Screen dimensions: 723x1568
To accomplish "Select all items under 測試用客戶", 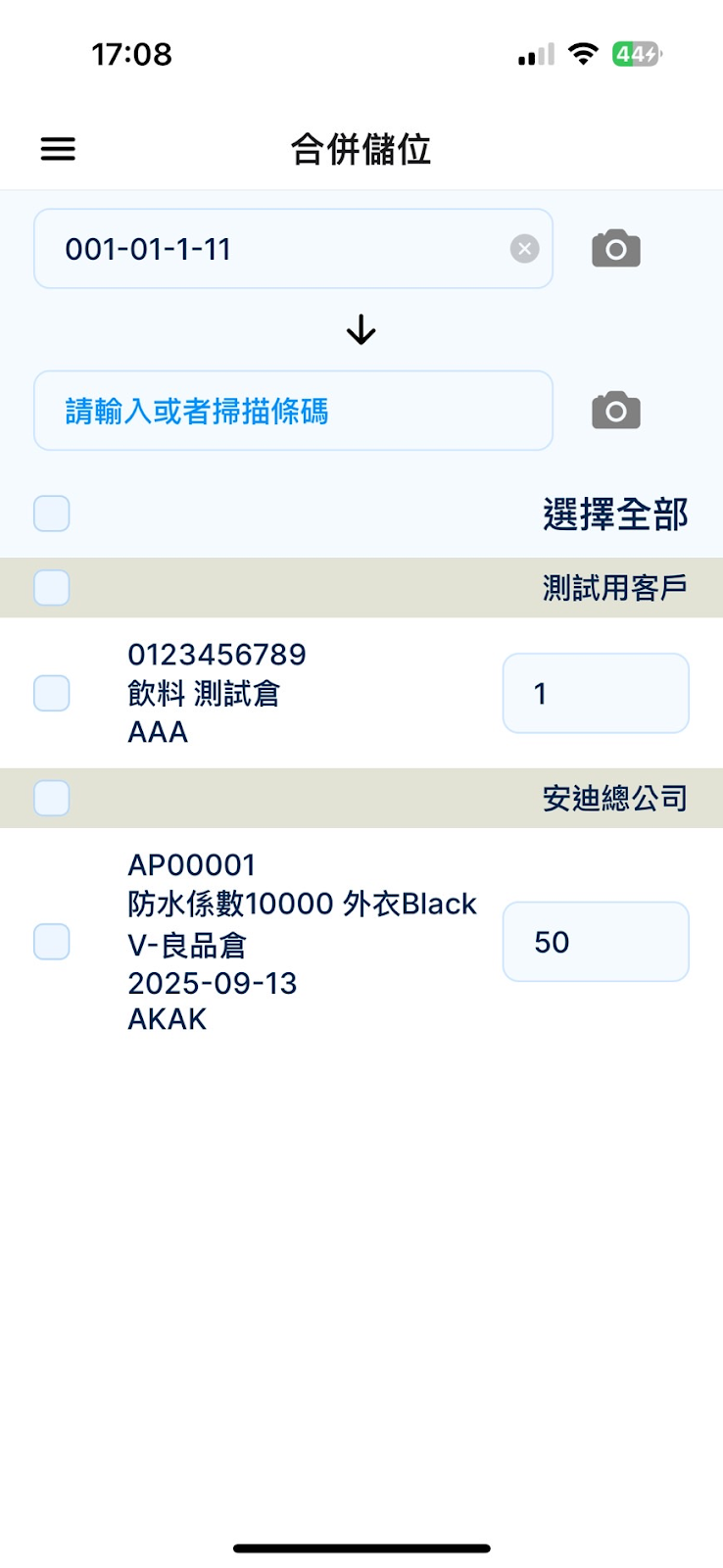I will coord(52,588).
